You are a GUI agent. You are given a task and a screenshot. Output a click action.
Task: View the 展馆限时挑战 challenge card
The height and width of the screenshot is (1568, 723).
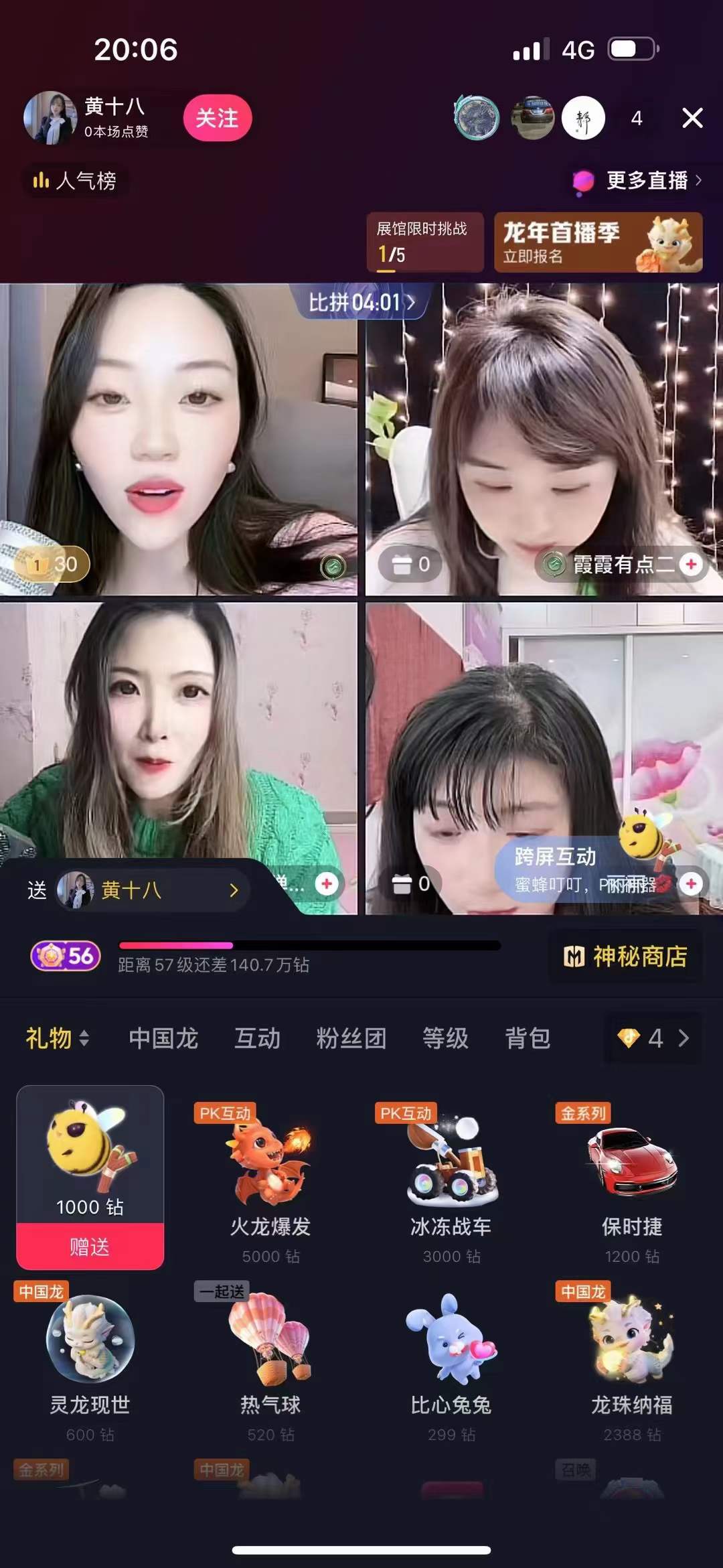424,242
